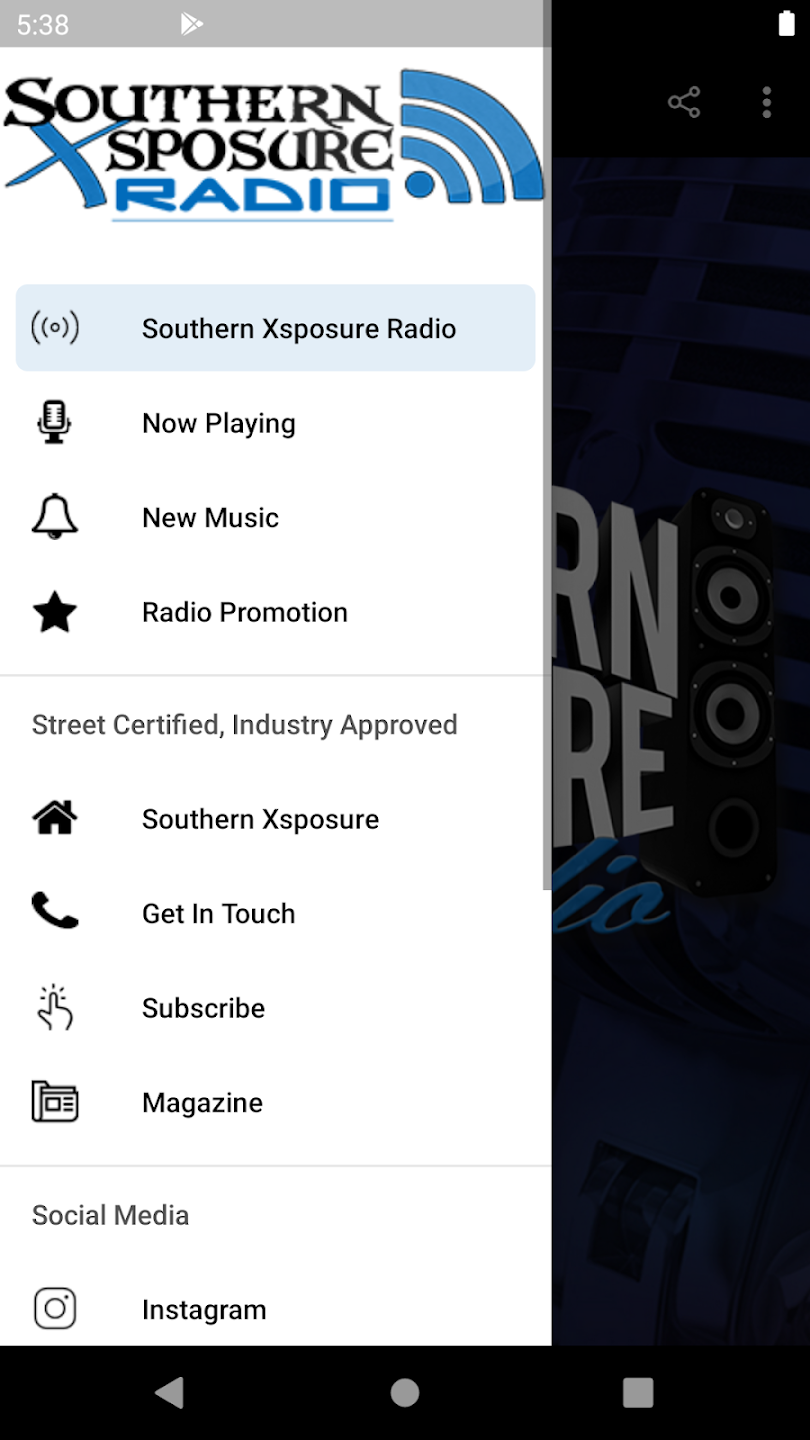Select New Music from the drawer
The height and width of the screenshot is (1440, 810).
[x=210, y=516]
